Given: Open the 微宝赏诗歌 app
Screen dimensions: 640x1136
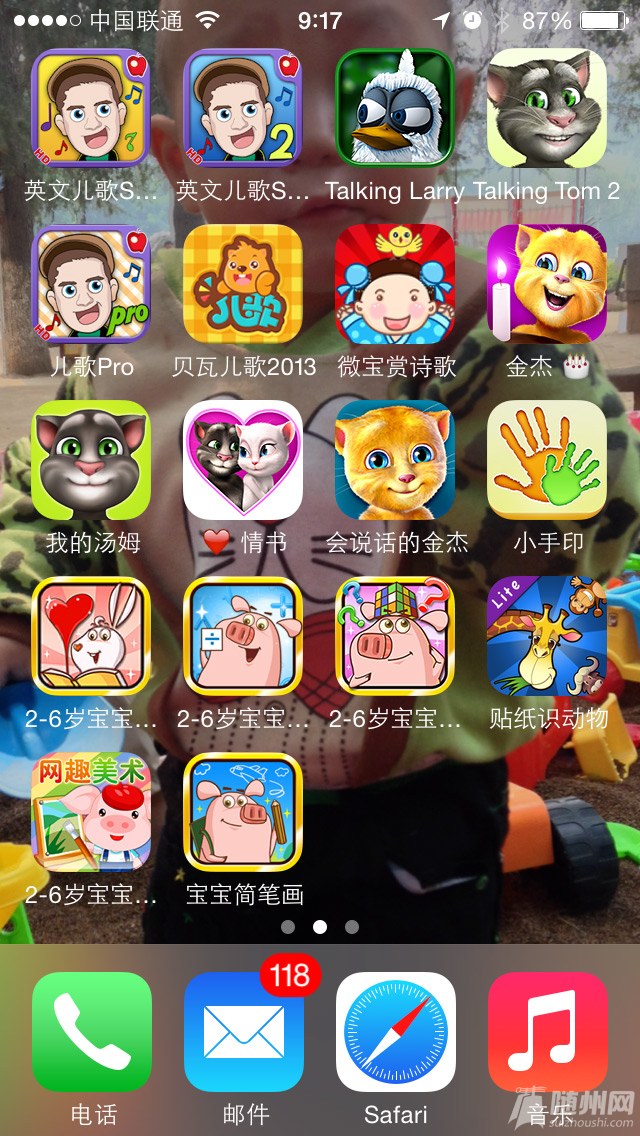Looking at the screenshot, I should coord(395,284).
